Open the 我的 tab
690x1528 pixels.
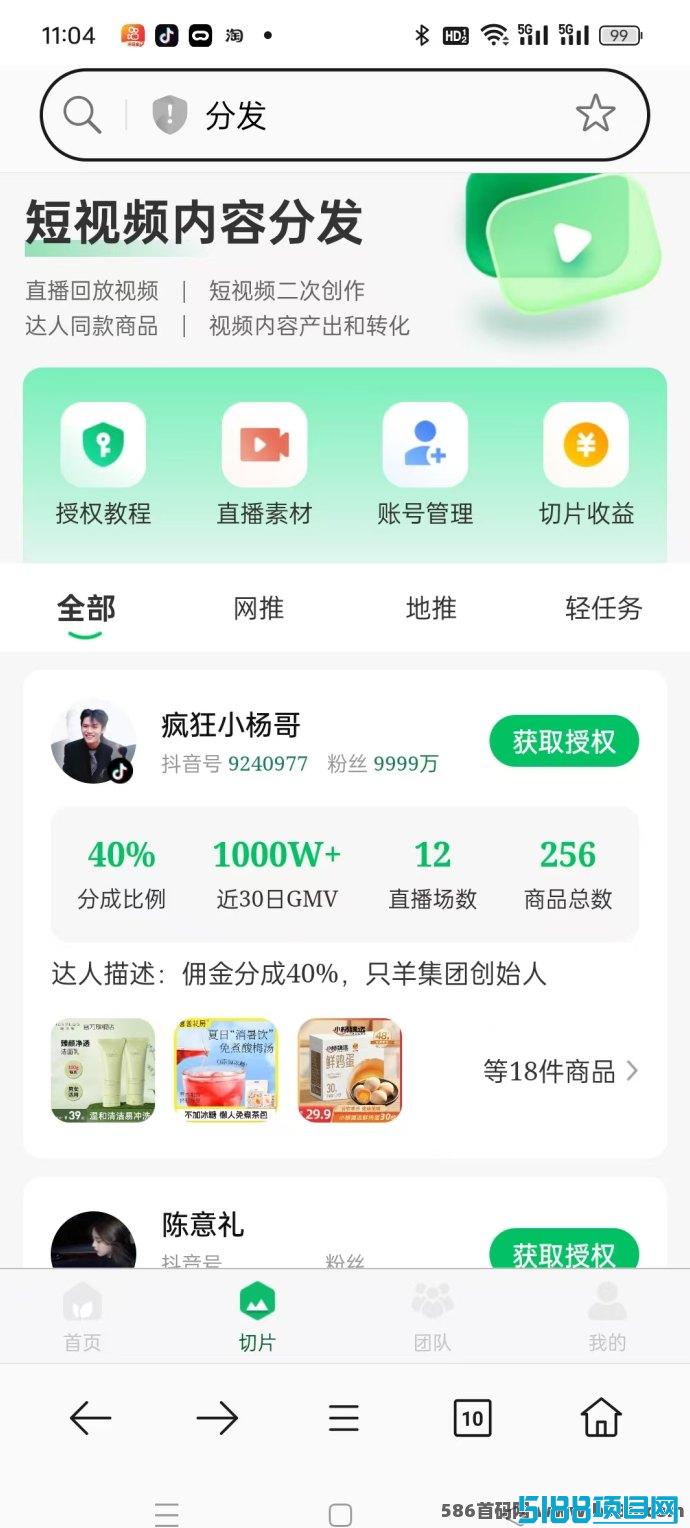(x=607, y=1317)
